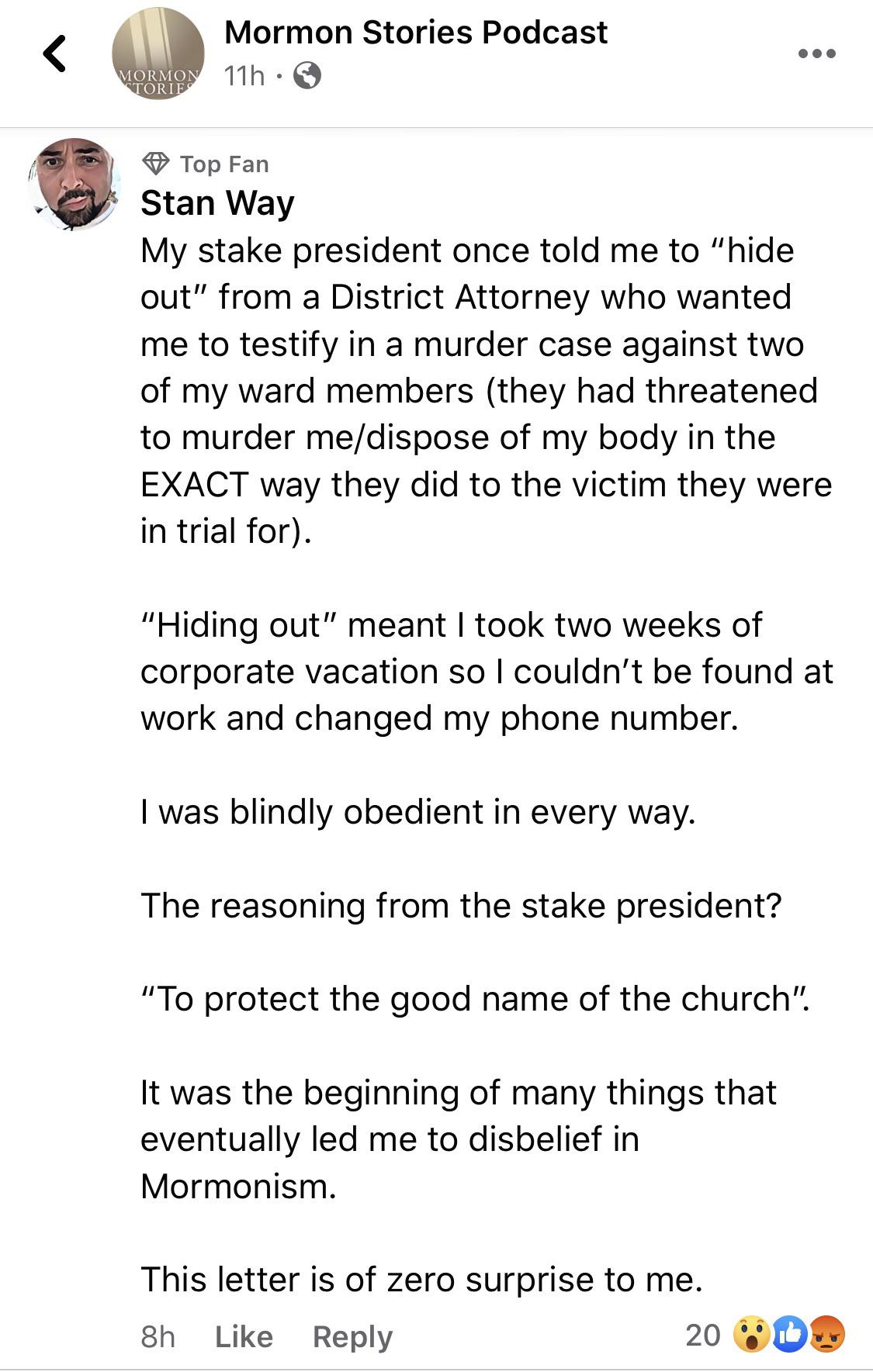Screen dimensions: 873x1372
Task: View Stan Way's profile photo
Action: coord(74,184)
